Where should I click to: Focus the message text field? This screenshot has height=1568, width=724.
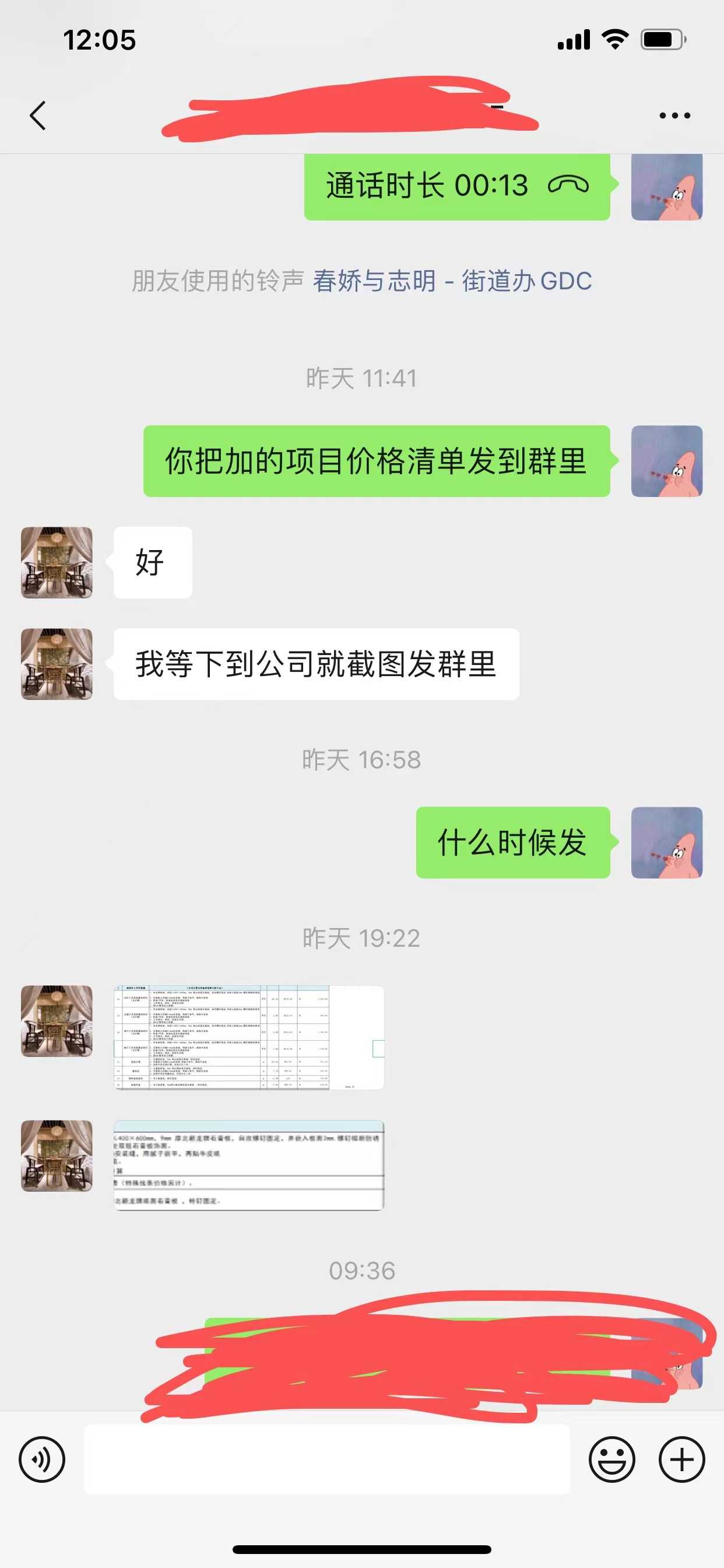(x=326, y=1459)
